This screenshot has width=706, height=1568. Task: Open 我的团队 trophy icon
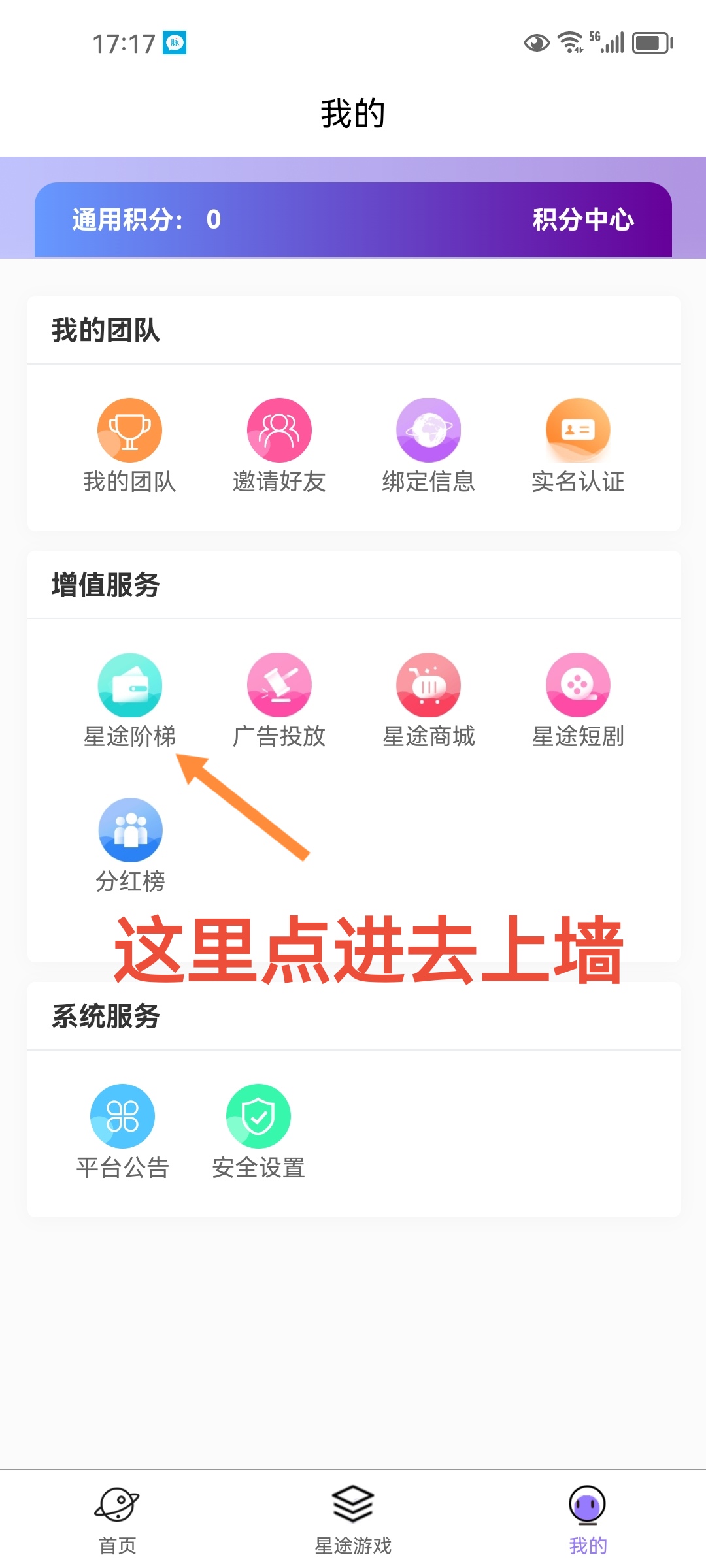tap(129, 430)
